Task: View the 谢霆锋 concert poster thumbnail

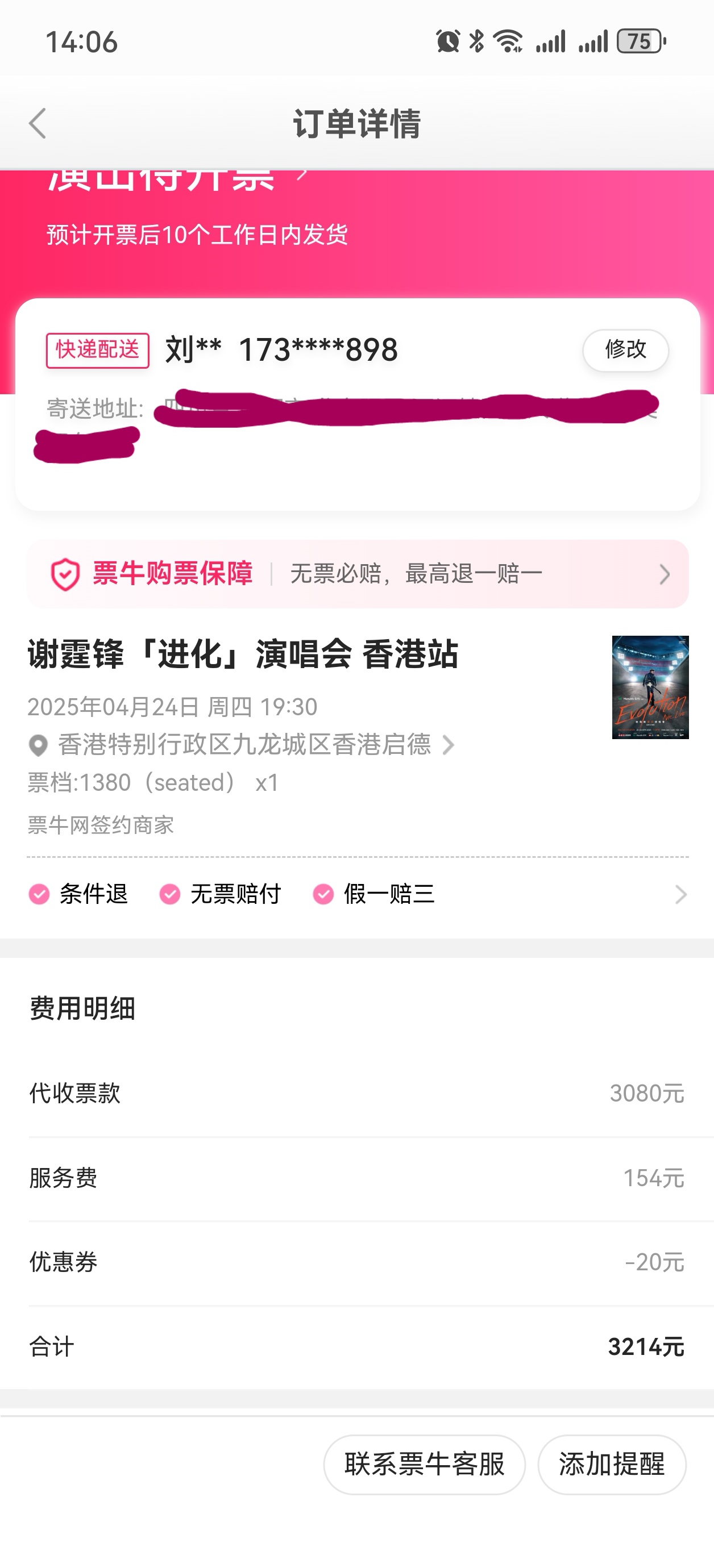Action: click(x=650, y=687)
